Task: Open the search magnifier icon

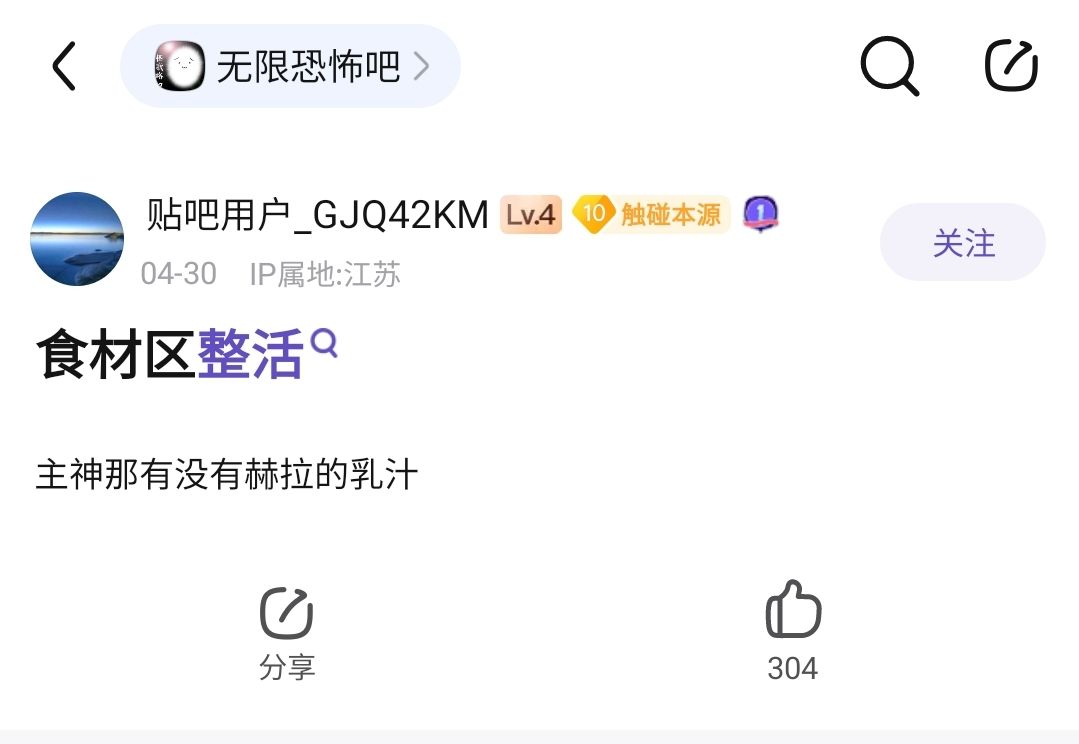Action: pyautogui.click(x=890, y=66)
